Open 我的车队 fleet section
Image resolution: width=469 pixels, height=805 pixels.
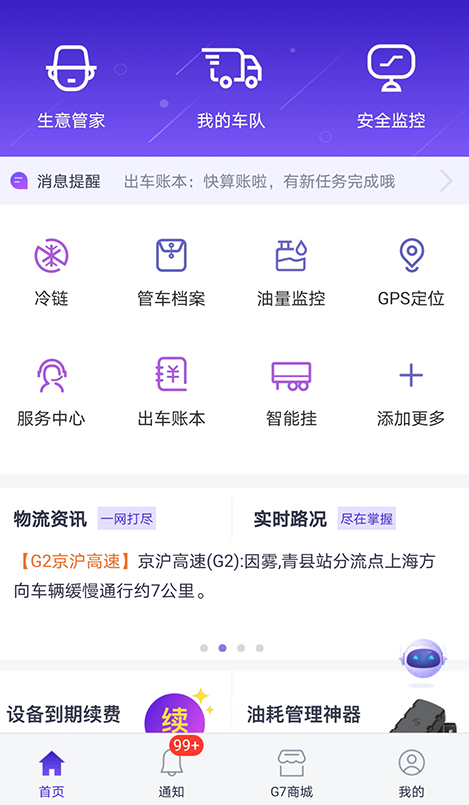pos(231,87)
